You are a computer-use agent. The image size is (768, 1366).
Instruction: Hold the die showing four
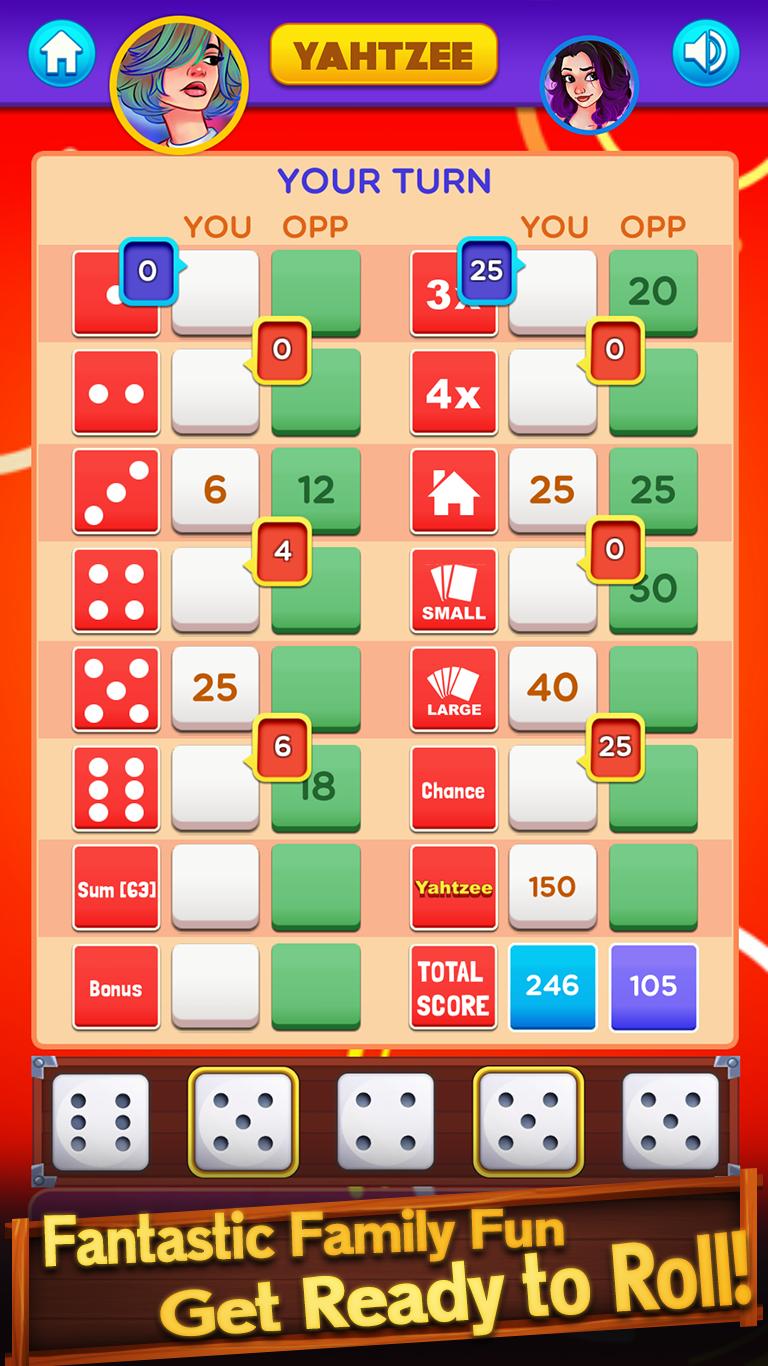pyautogui.click(x=386, y=1122)
